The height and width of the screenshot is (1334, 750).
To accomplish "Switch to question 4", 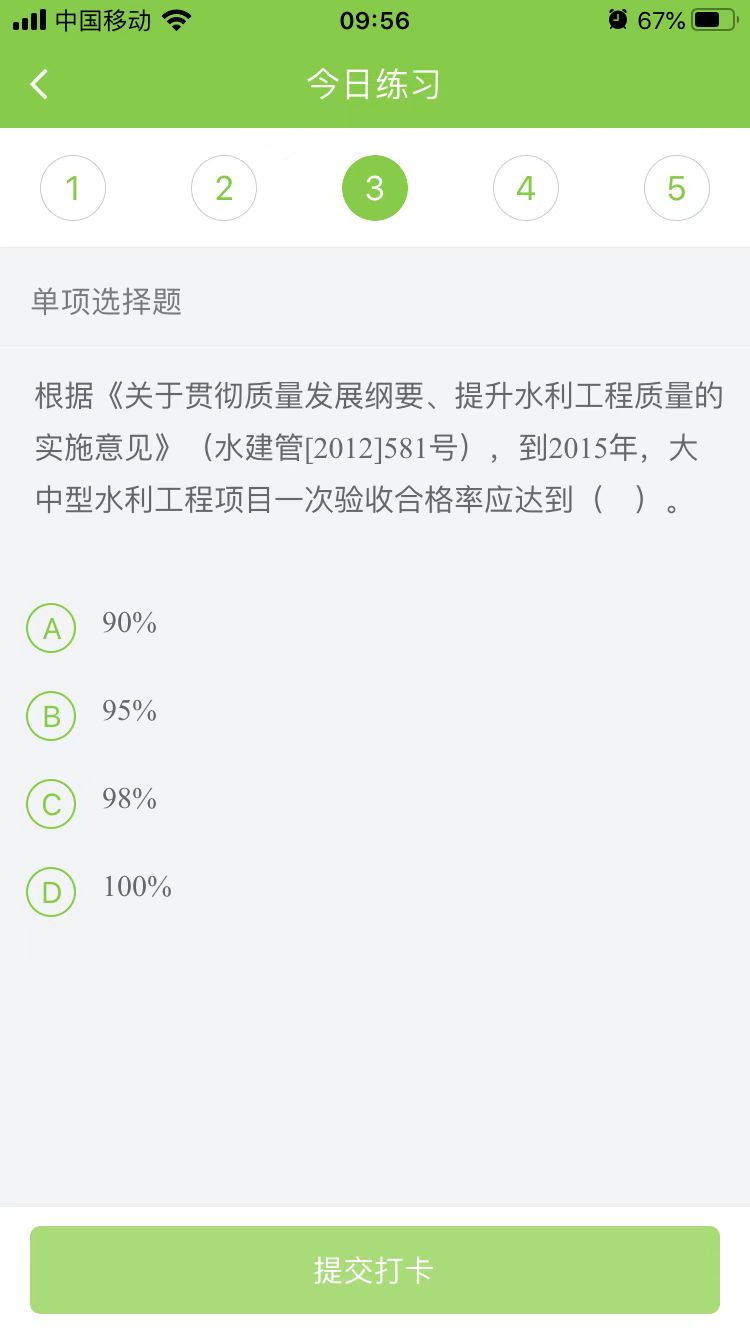I will (526, 188).
